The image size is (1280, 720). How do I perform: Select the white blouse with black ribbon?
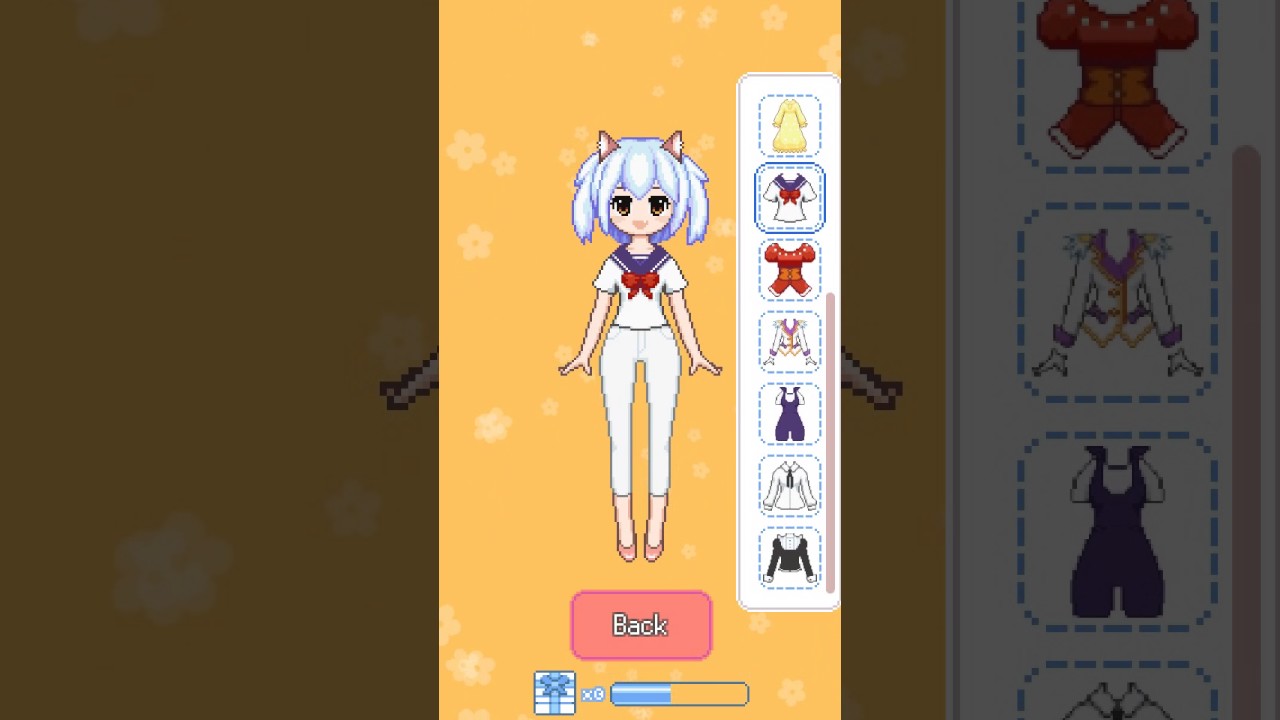click(x=789, y=486)
